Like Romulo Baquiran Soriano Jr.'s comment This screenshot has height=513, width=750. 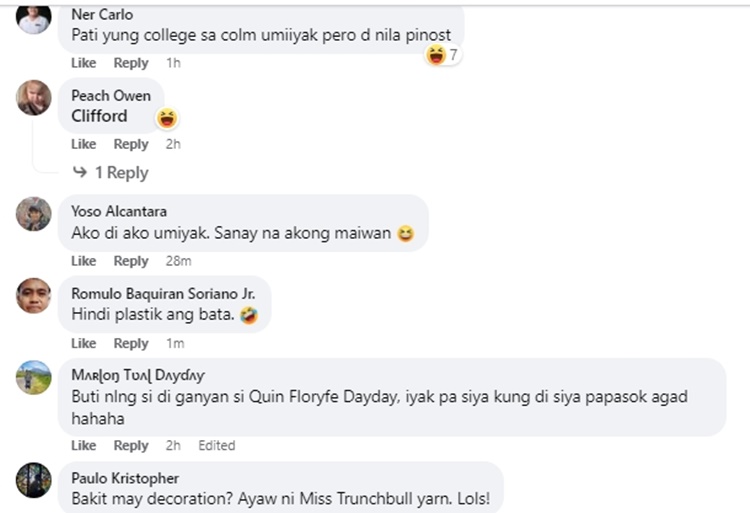pos(84,343)
